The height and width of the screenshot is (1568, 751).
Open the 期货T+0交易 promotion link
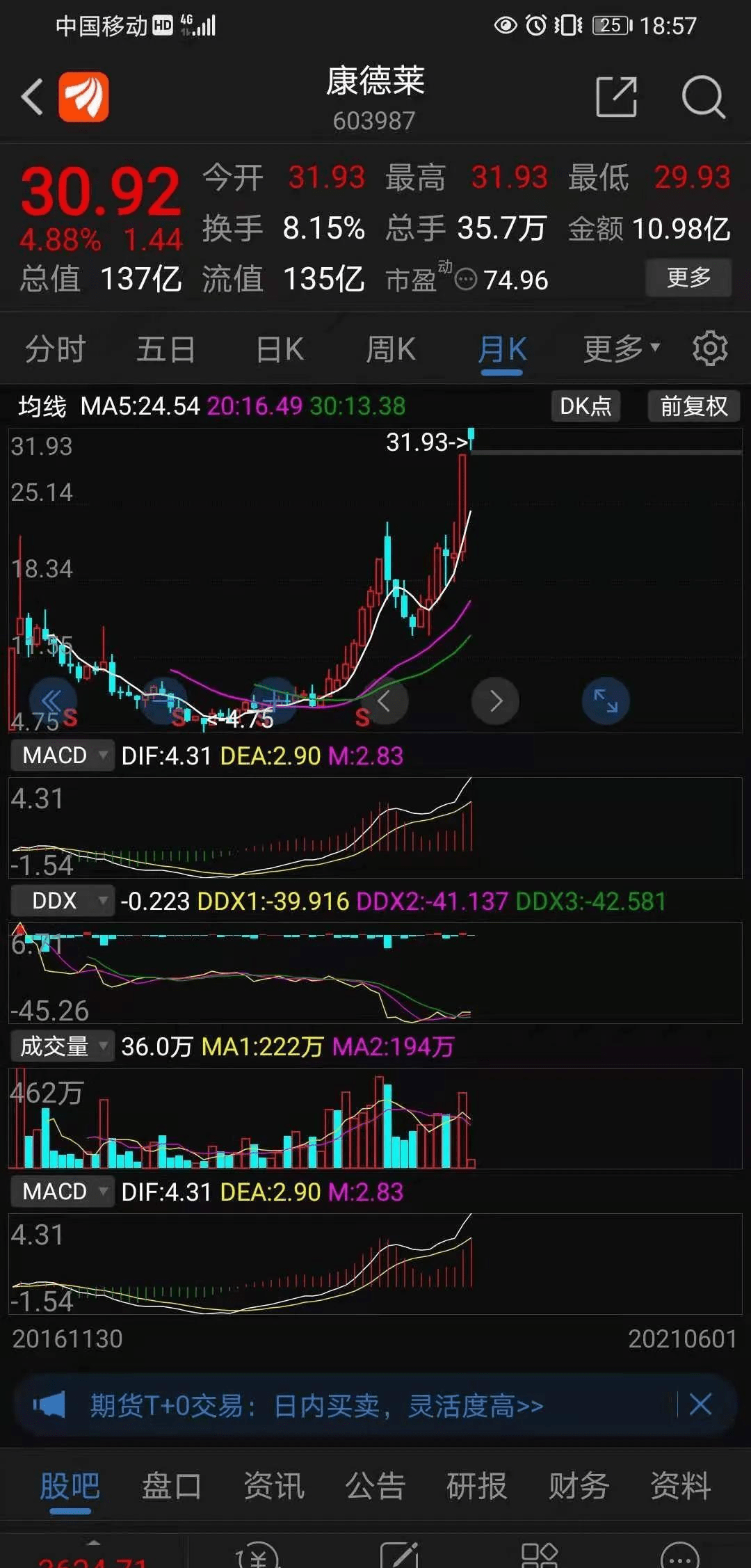pyautogui.click(x=316, y=1406)
